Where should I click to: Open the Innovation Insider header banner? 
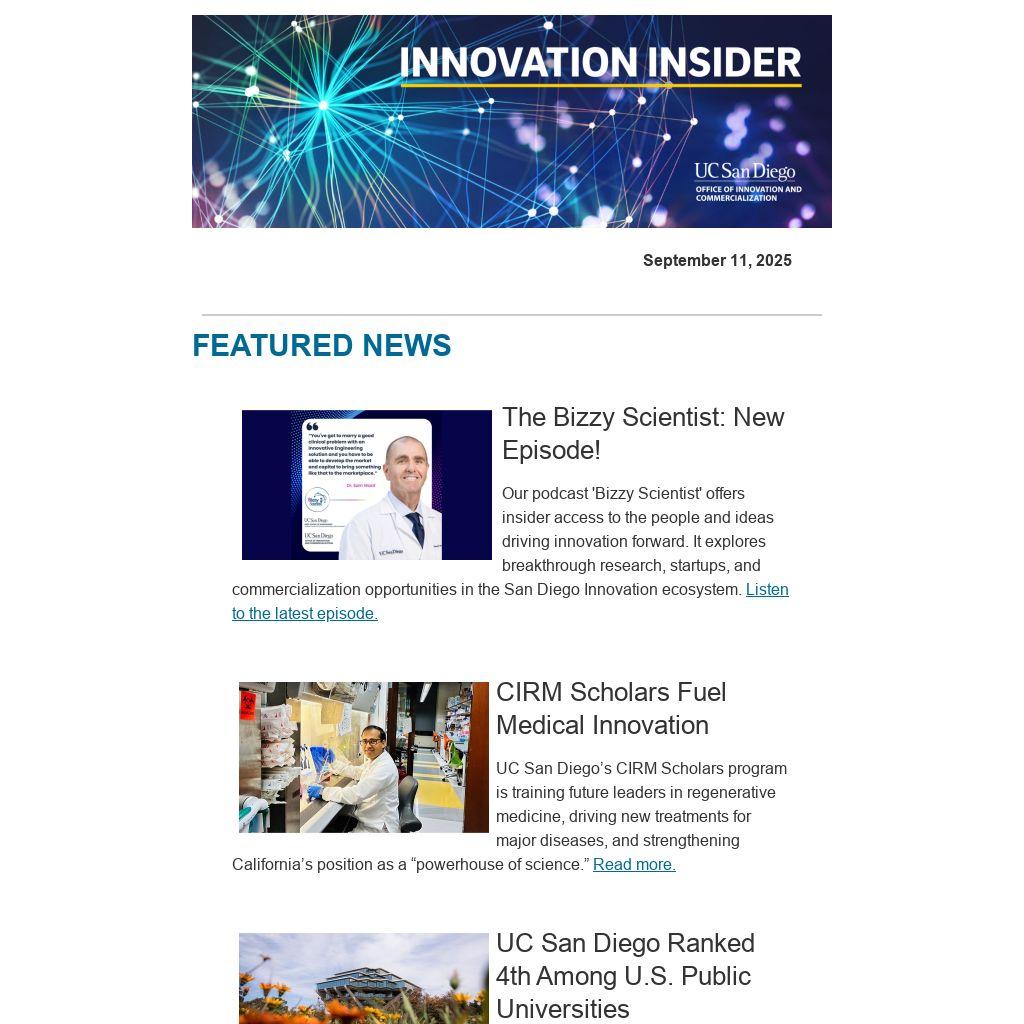click(512, 121)
